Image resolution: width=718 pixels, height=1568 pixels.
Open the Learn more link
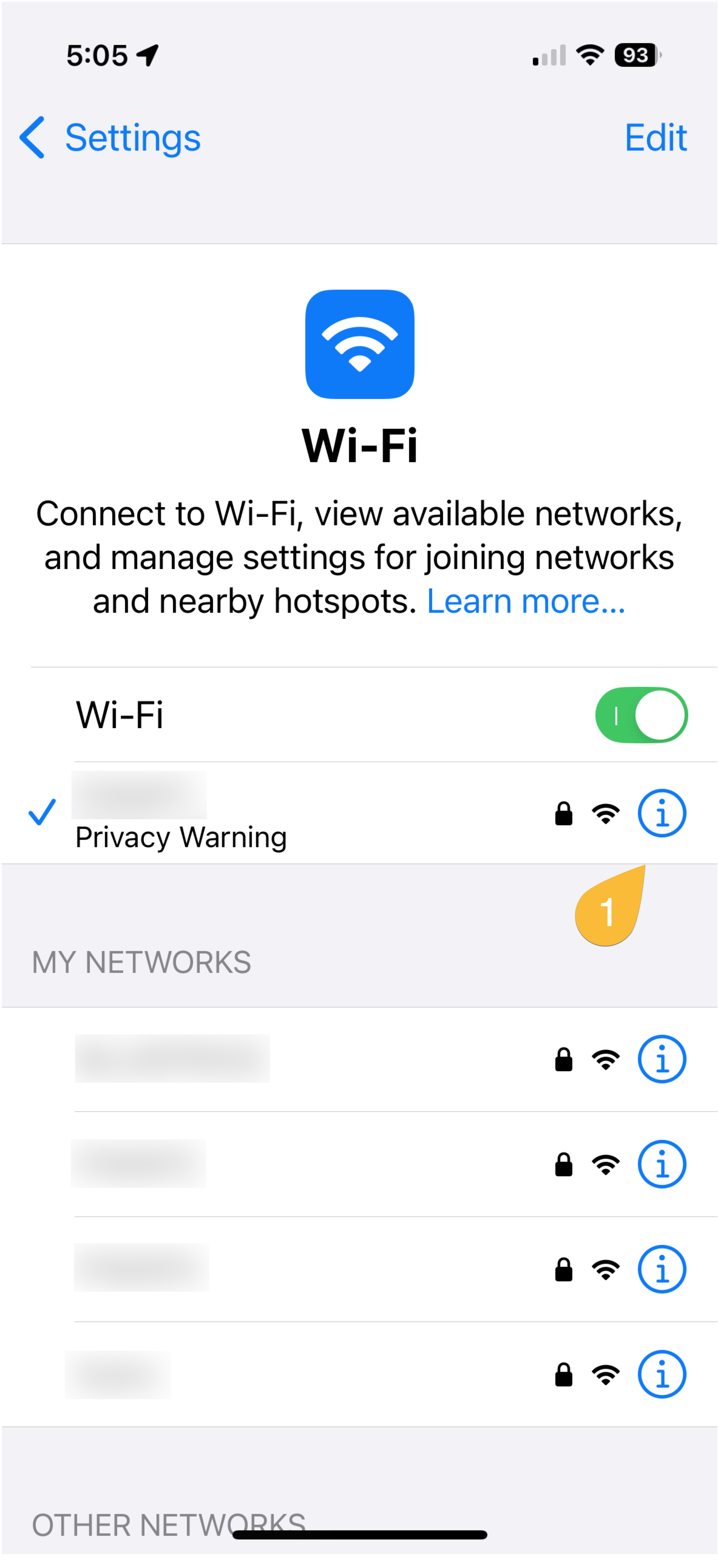pyautogui.click(x=526, y=602)
